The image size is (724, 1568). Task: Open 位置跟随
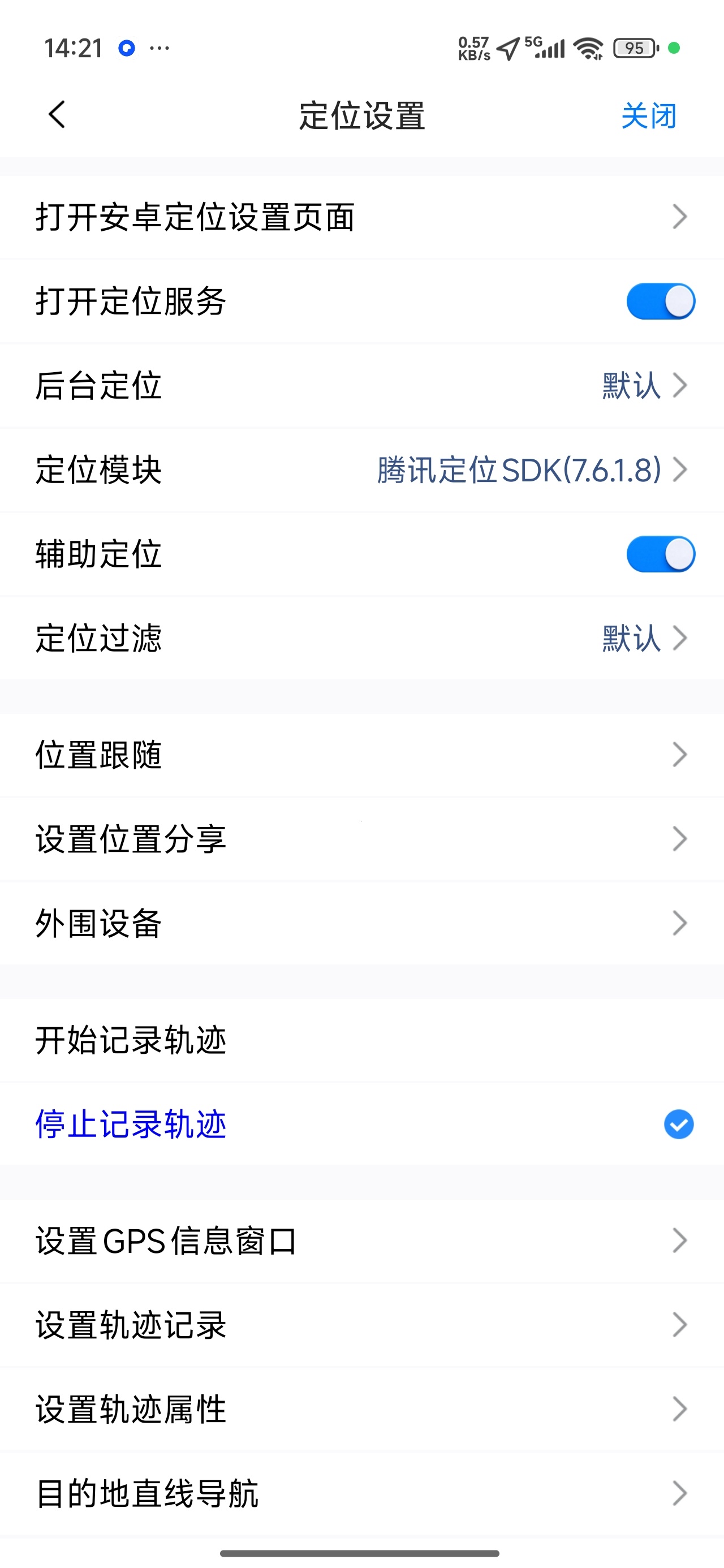click(361, 755)
